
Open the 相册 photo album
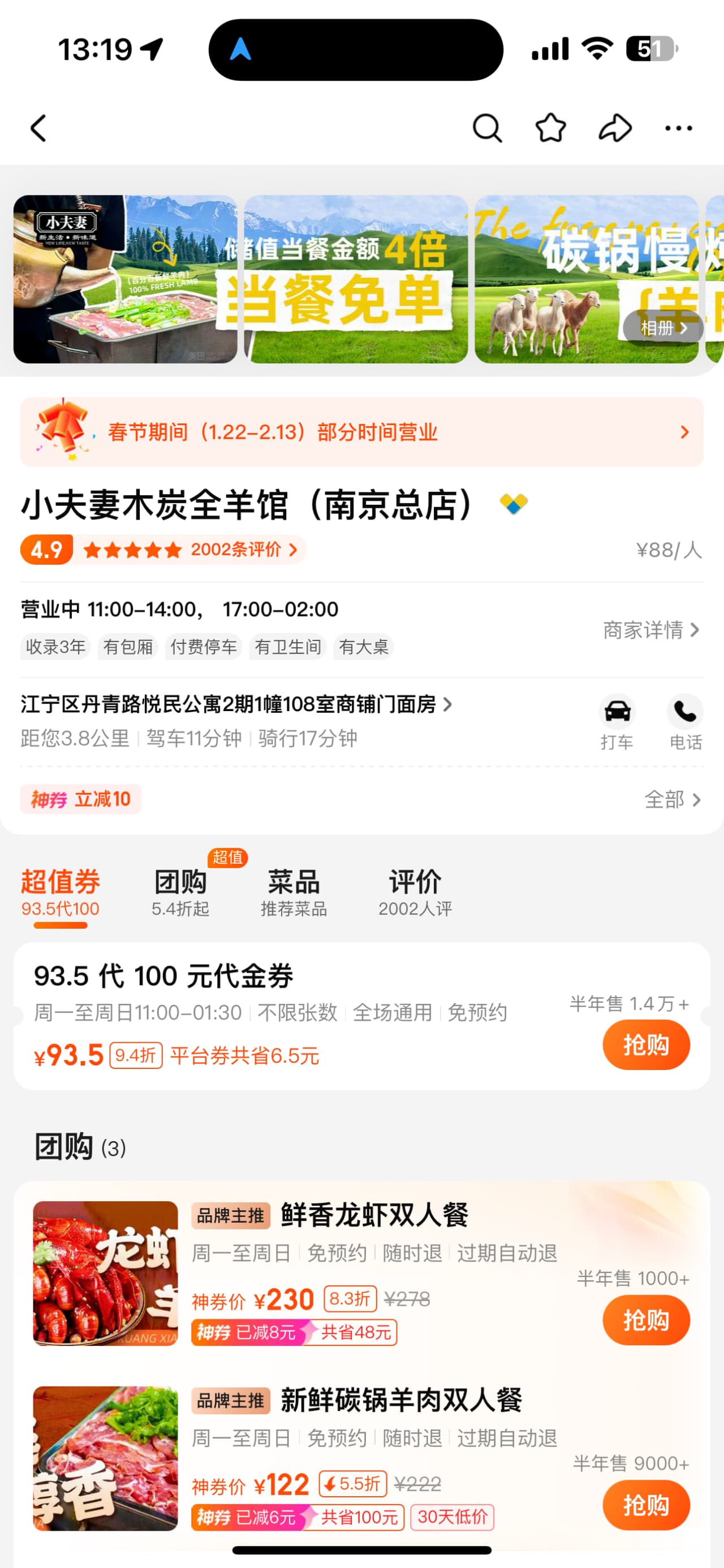pos(663,328)
